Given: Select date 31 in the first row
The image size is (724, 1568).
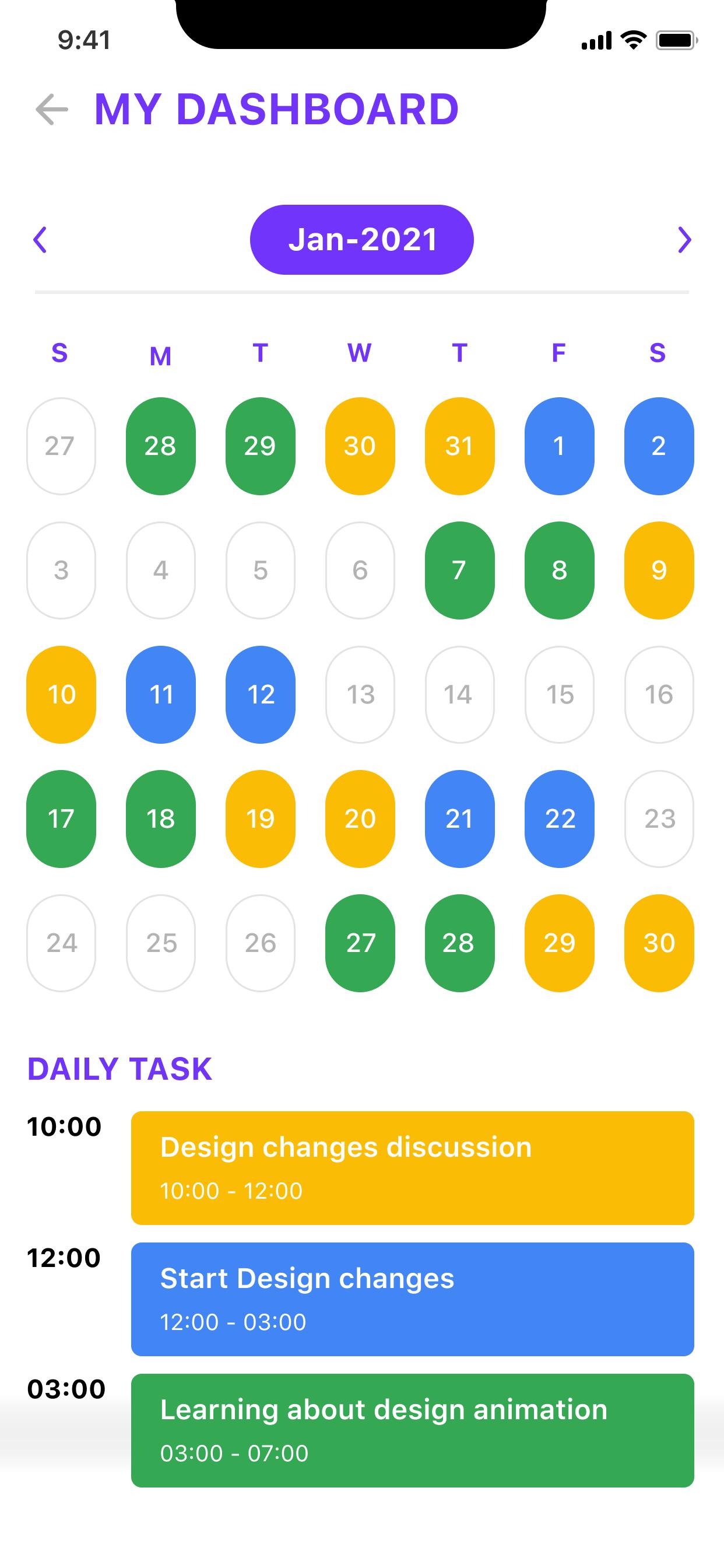Looking at the screenshot, I should 459,446.
